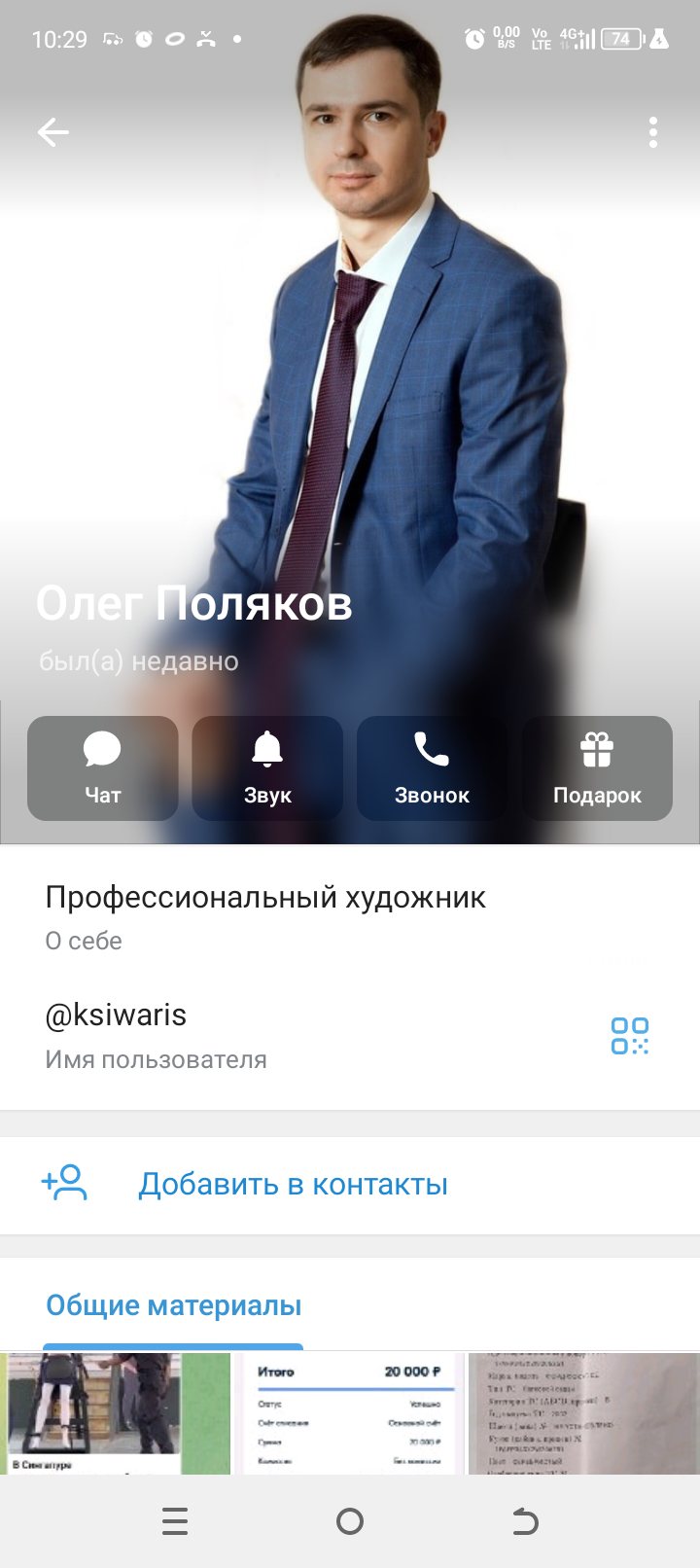The image size is (700, 1568).
Task: Select Добавить в контакты
Action: tap(292, 1184)
